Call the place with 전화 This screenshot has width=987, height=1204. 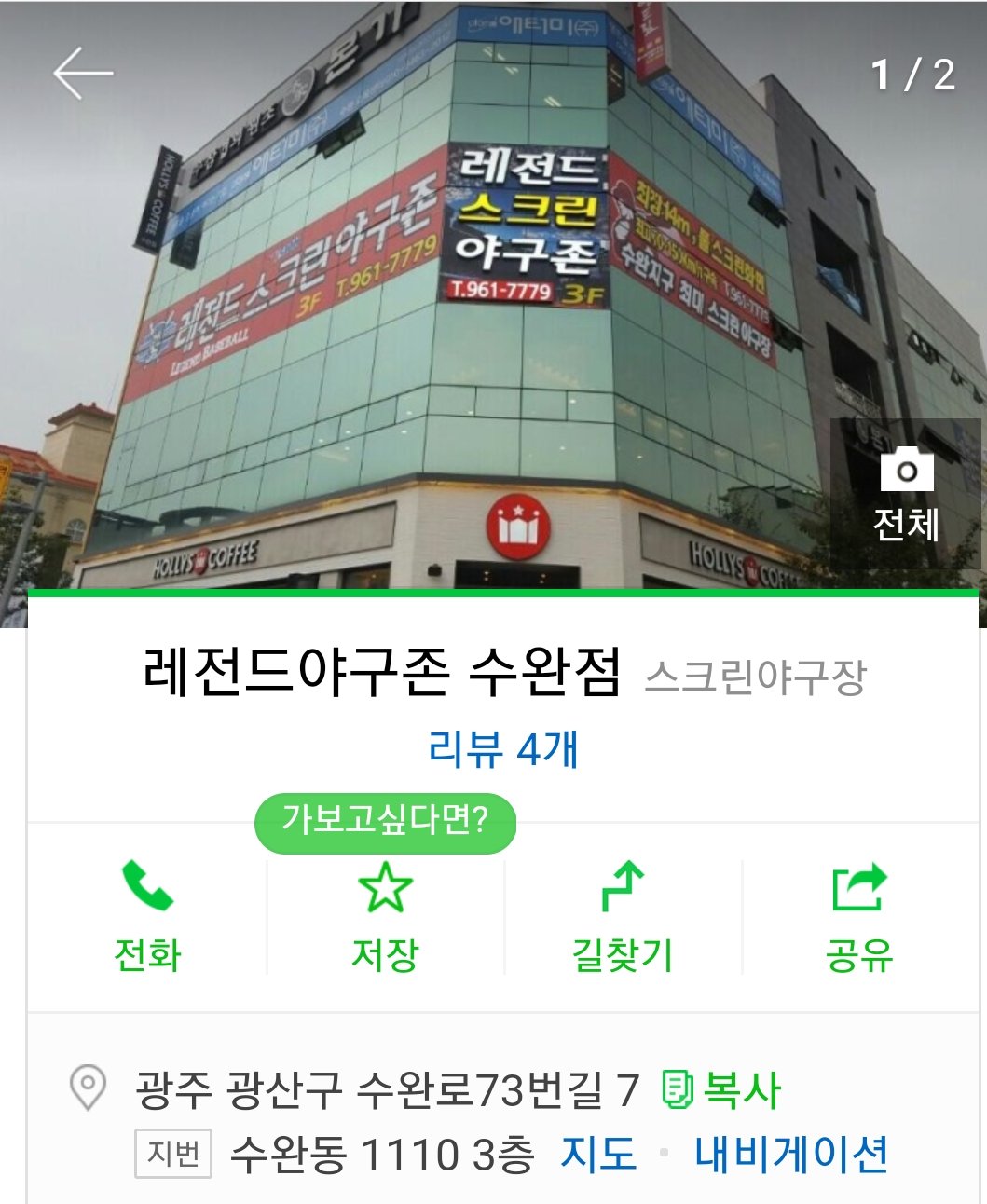pyautogui.click(x=147, y=918)
